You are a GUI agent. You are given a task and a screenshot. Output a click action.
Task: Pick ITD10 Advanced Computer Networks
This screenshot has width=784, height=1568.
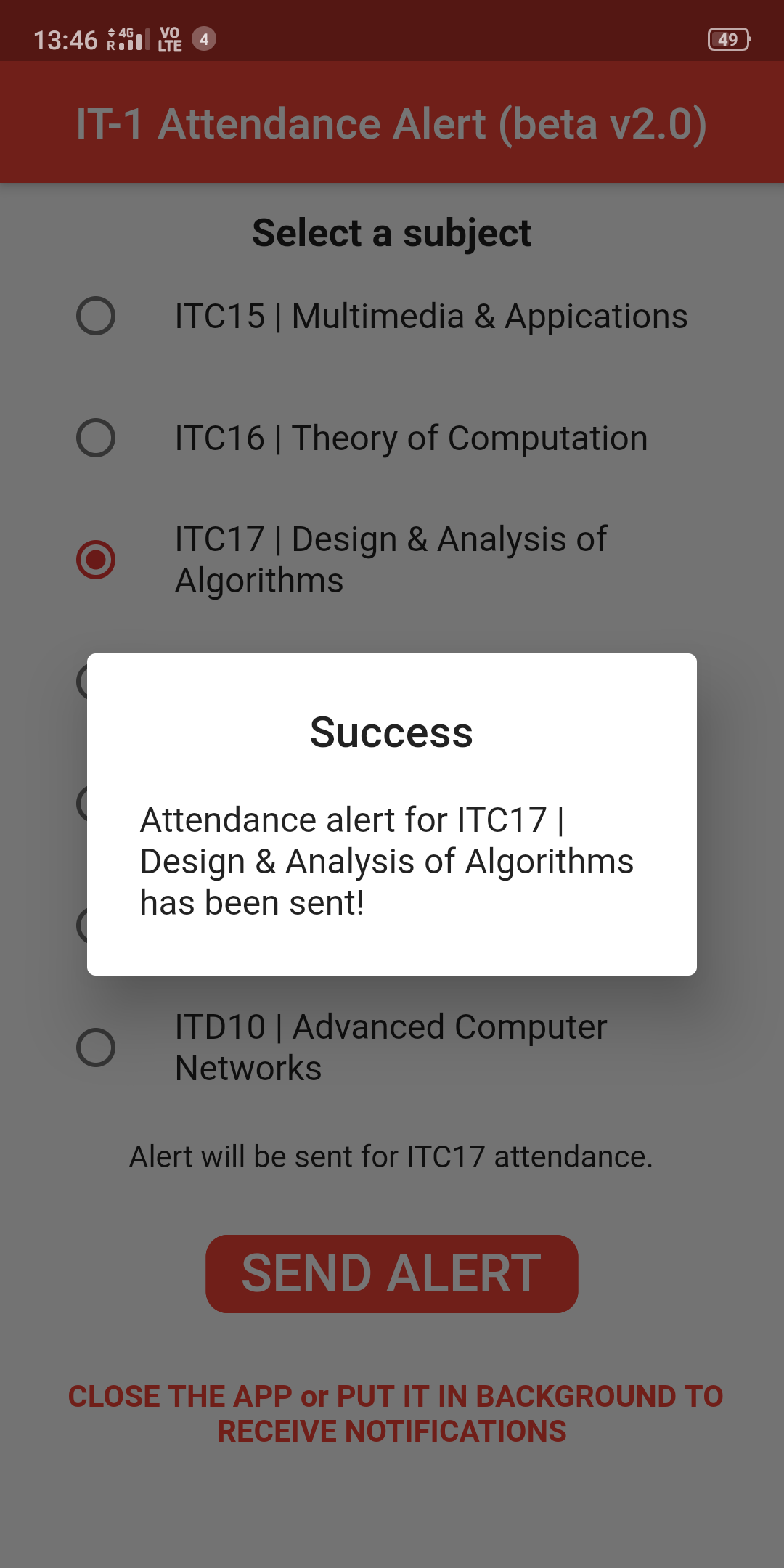[96, 1048]
